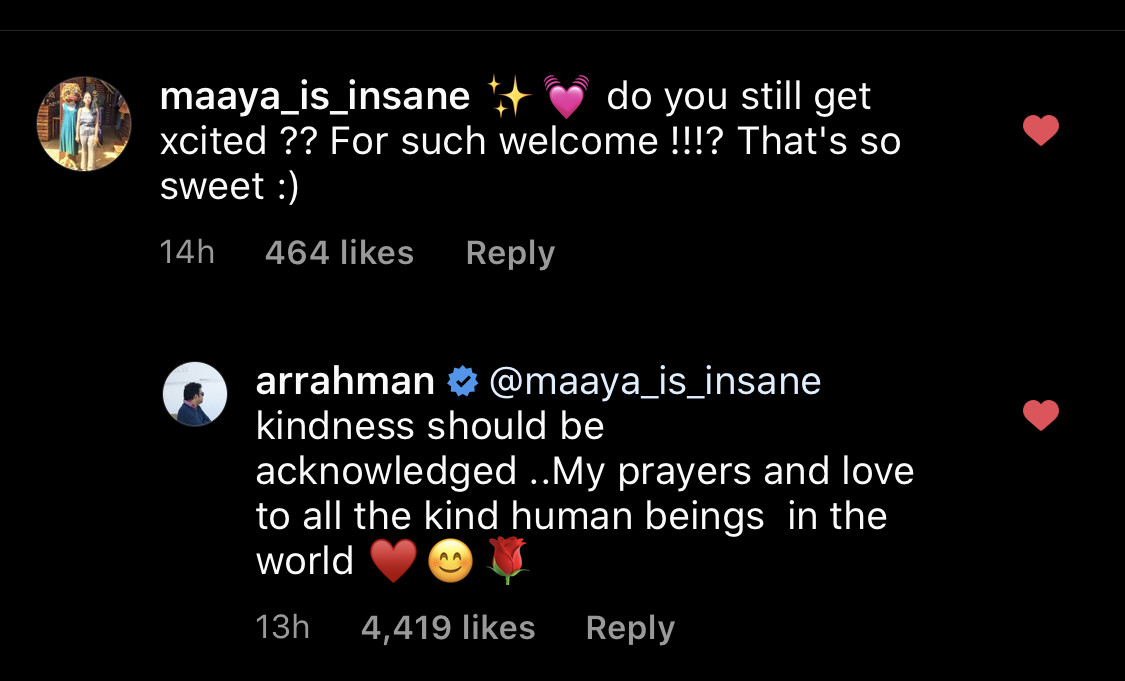Image resolution: width=1125 pixels, height=681 pixels.
Task: Open maaya_is_insane's profile picture
Action: click(84, 124)
